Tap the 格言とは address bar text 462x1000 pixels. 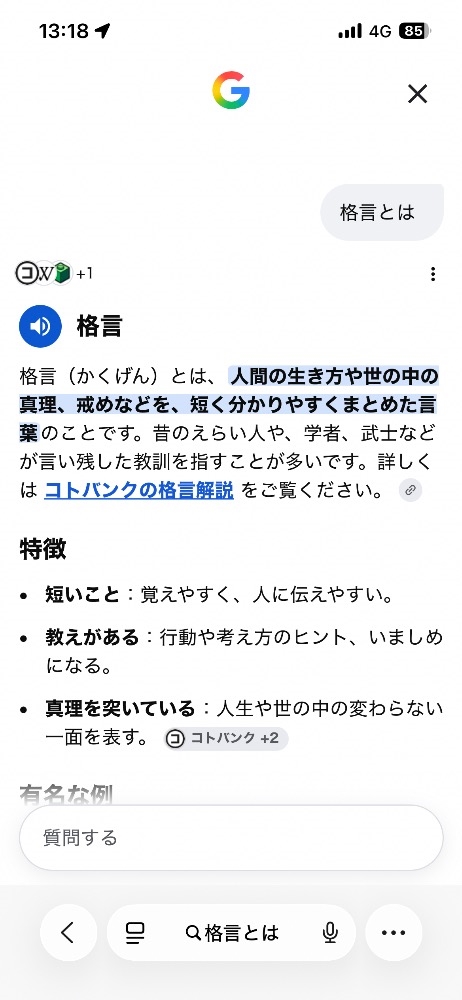click(x=232, y=933)
